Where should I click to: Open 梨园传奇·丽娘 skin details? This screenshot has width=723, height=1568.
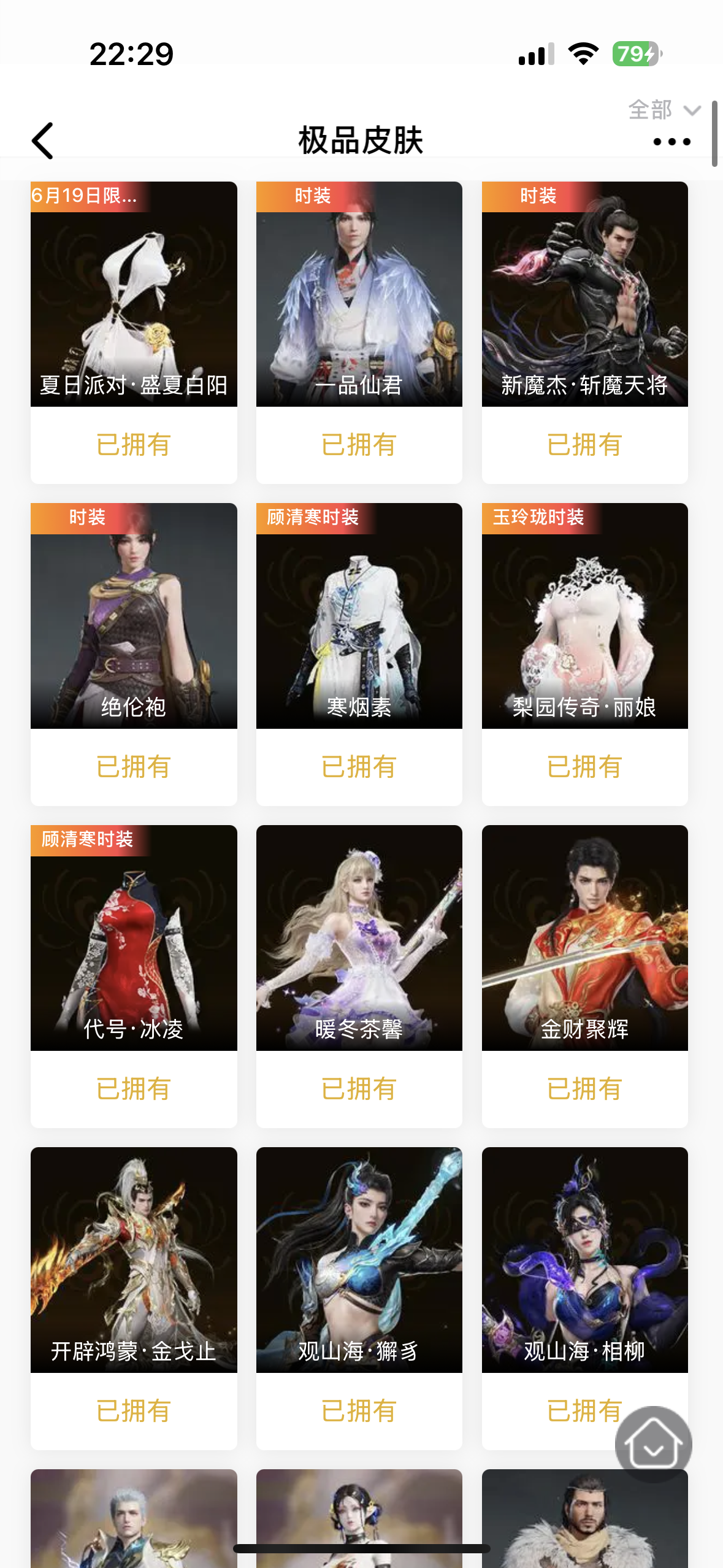(584, 616)
